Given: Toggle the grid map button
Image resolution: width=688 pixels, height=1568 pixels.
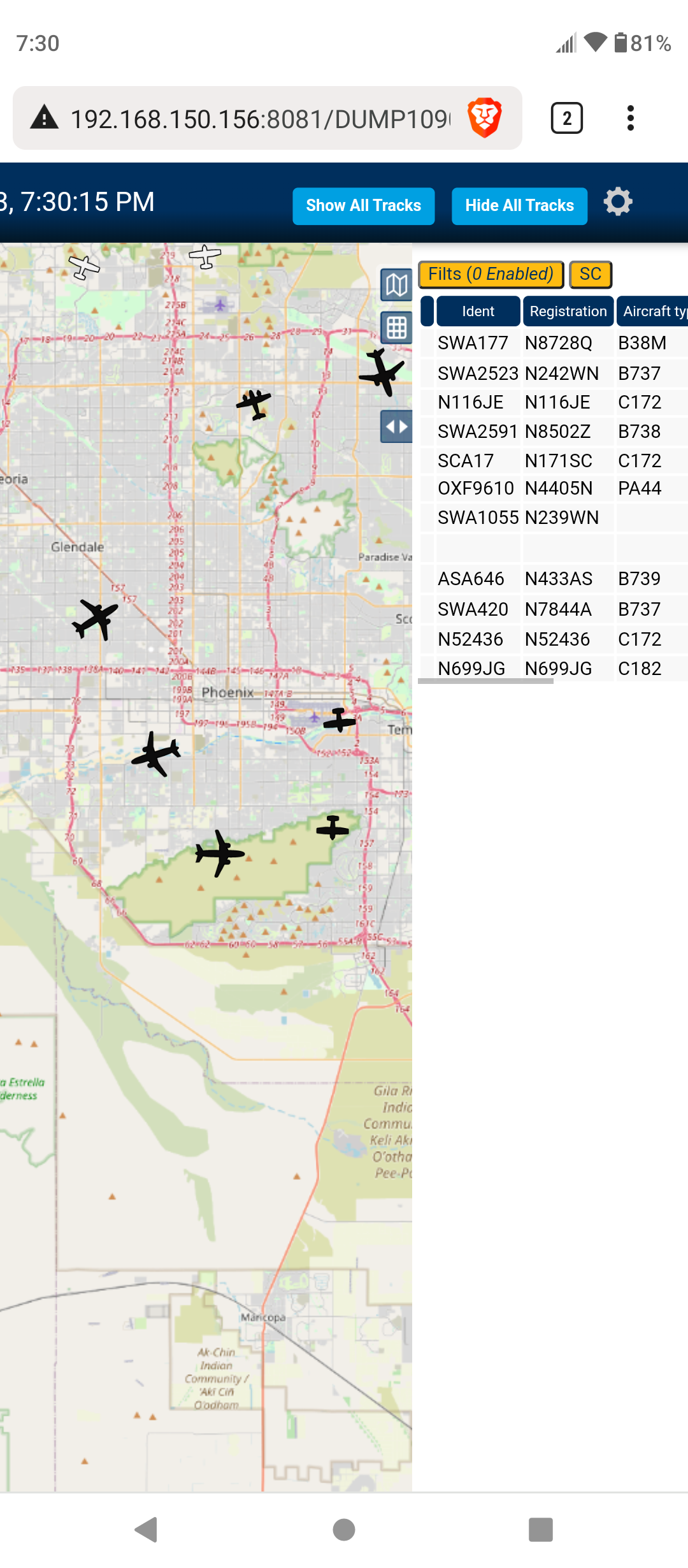Looking at the screenshot, I should click(396, 328).
